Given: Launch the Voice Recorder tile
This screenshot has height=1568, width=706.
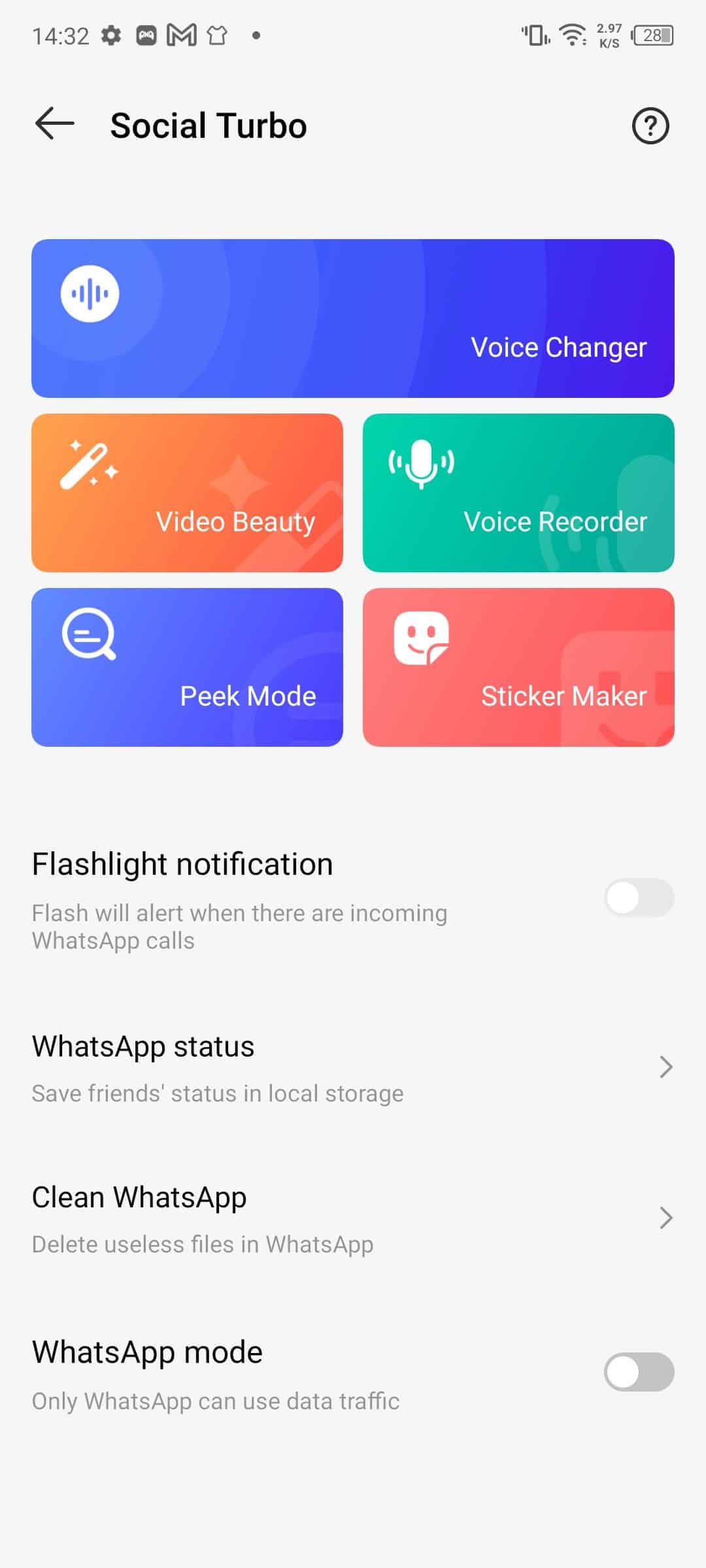Looking at the screenshot, I should (518, 493).
